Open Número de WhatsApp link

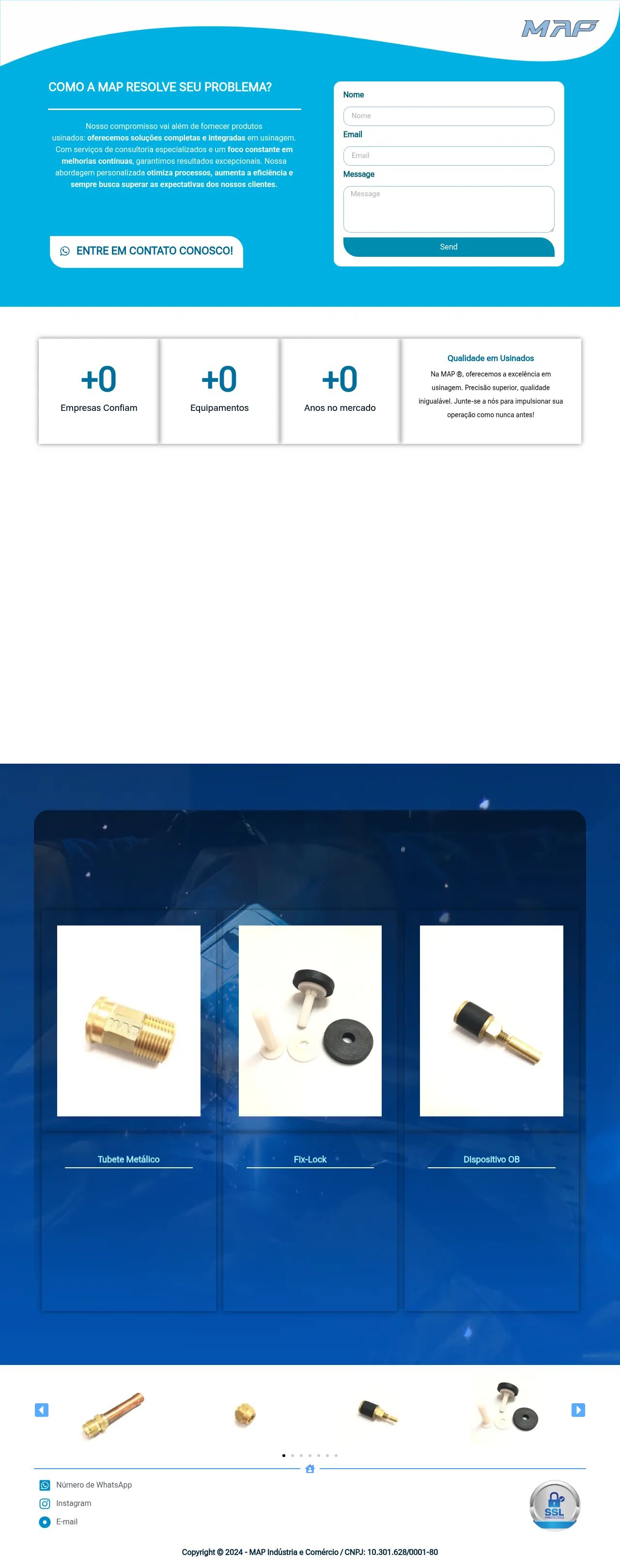click(93, 1485)
